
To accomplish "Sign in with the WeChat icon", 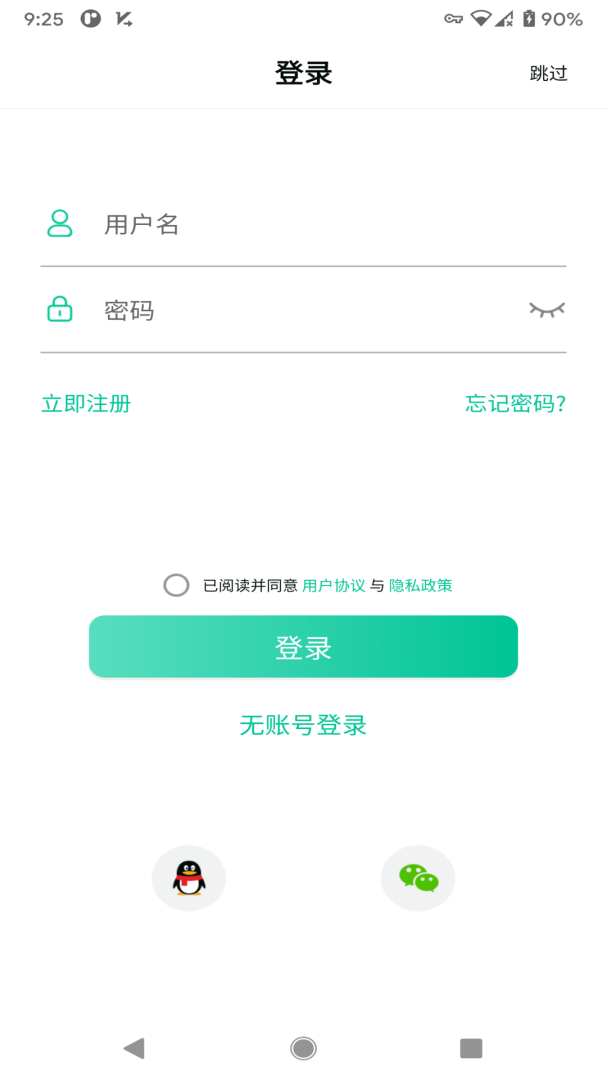I will (x=418, y=878).
